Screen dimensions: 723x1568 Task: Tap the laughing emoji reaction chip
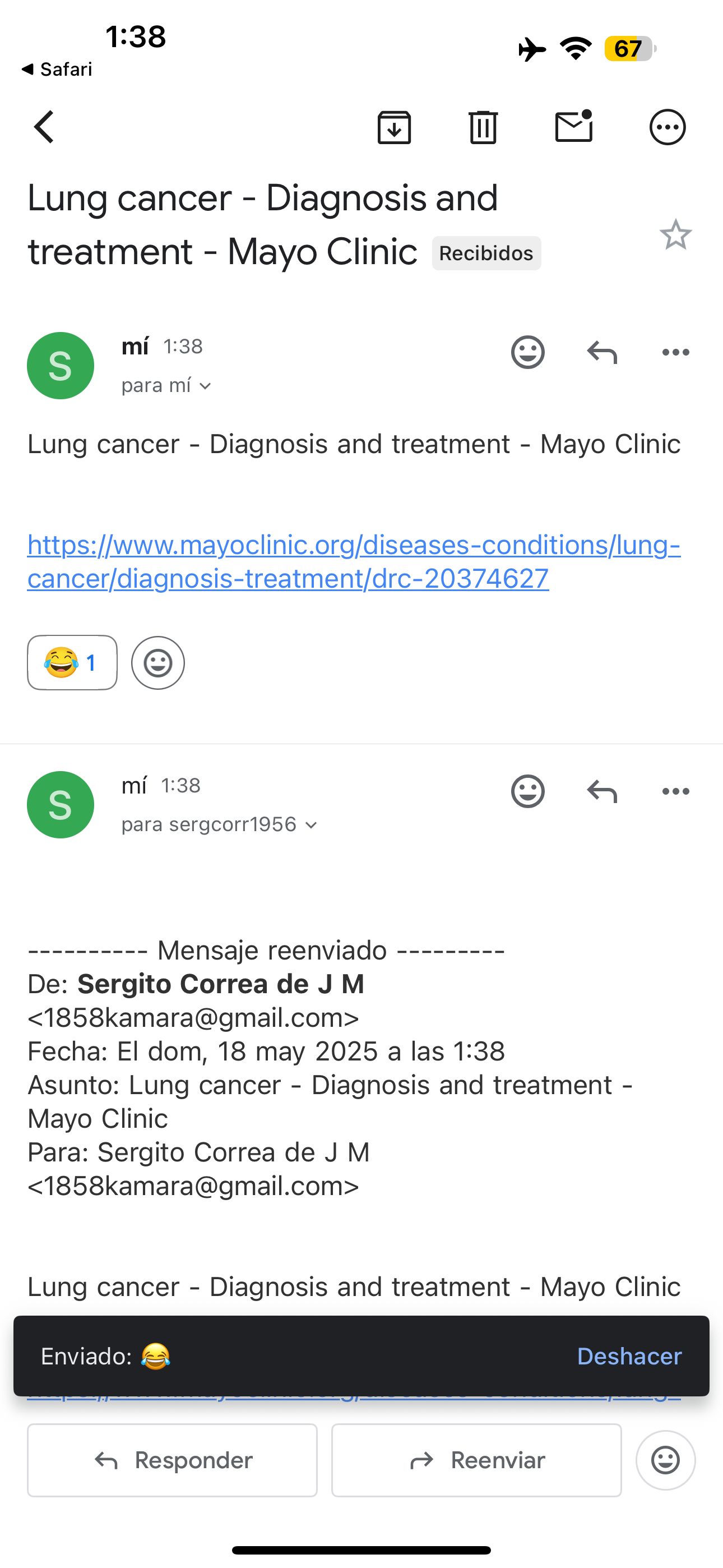pos(72,662)
